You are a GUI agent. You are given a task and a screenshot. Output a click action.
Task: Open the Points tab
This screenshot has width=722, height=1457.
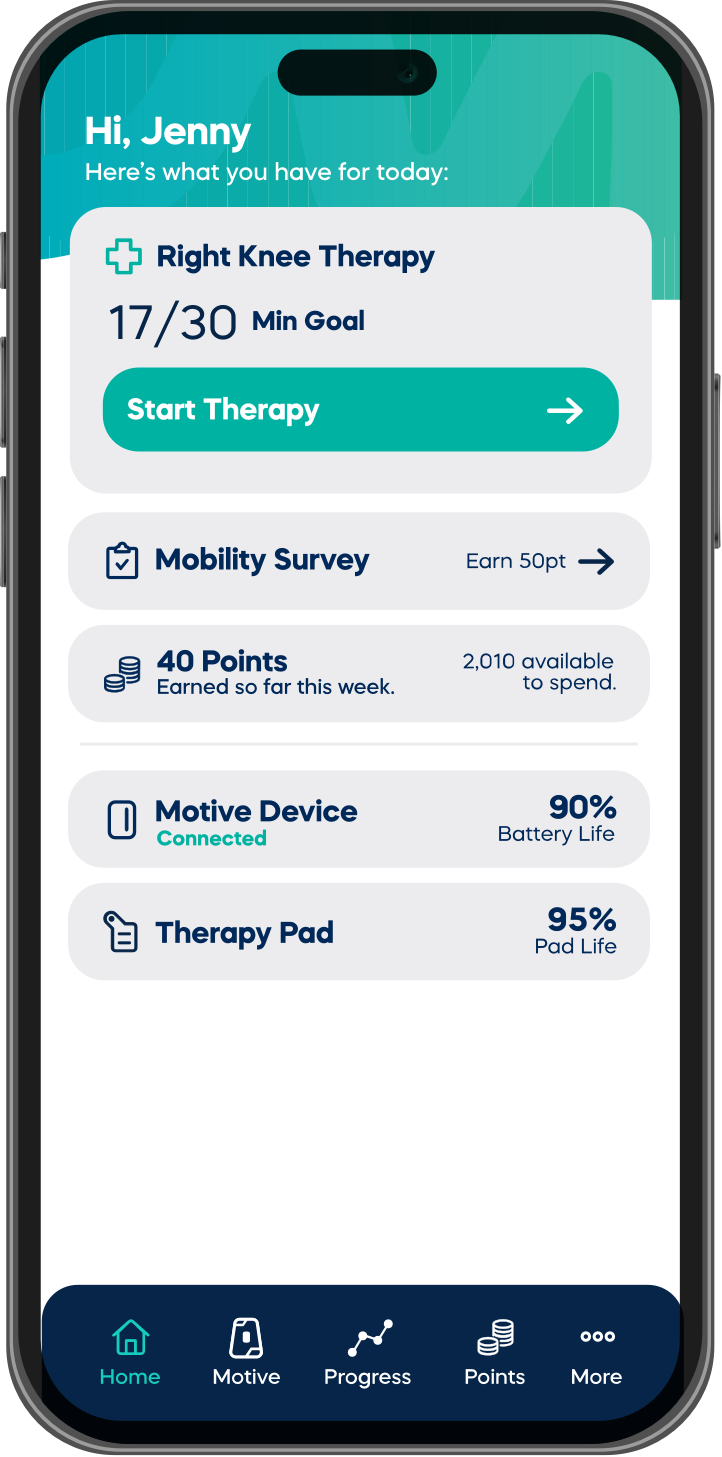494,1352
